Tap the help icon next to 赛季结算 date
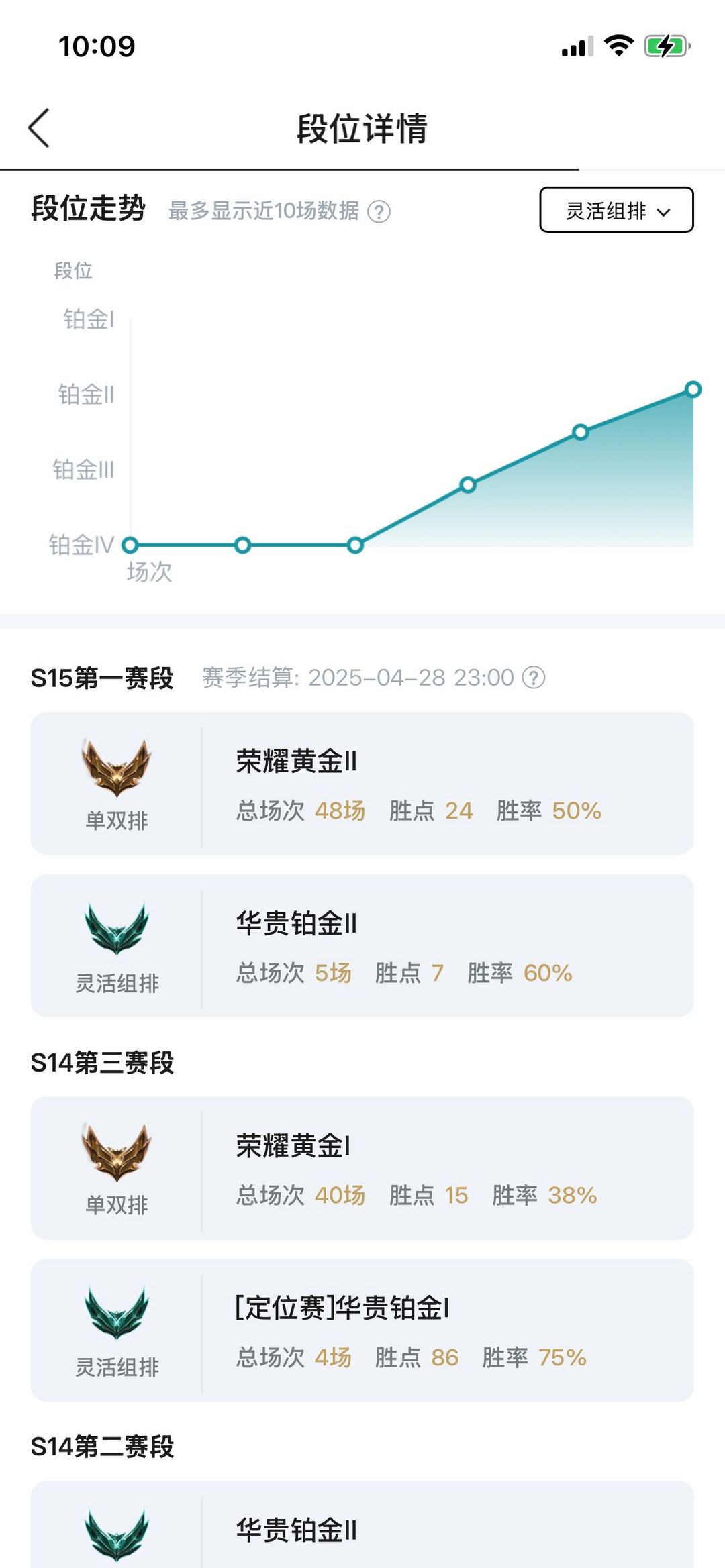 pyautogui.click(x=534, y=678)
